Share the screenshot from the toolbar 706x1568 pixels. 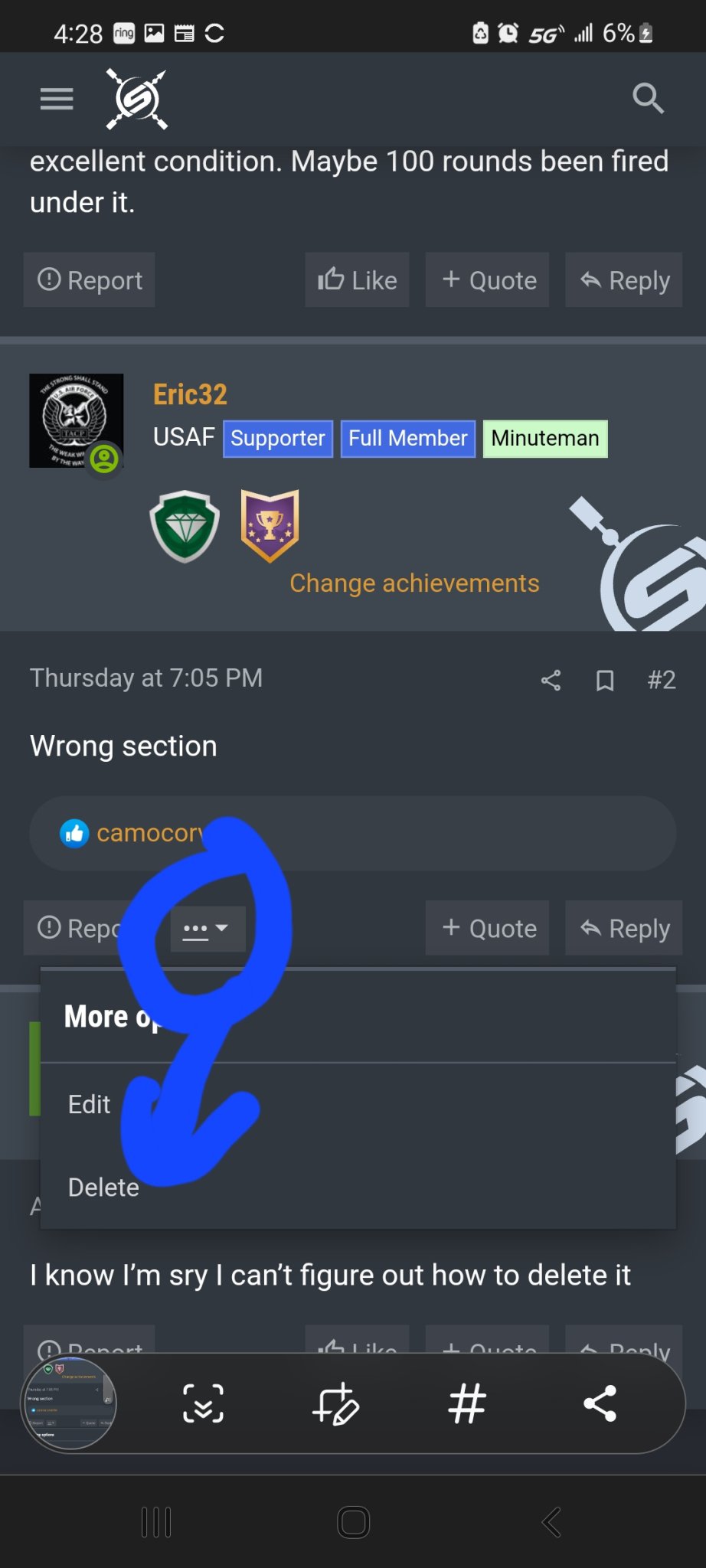click(x=600, y=1403)
